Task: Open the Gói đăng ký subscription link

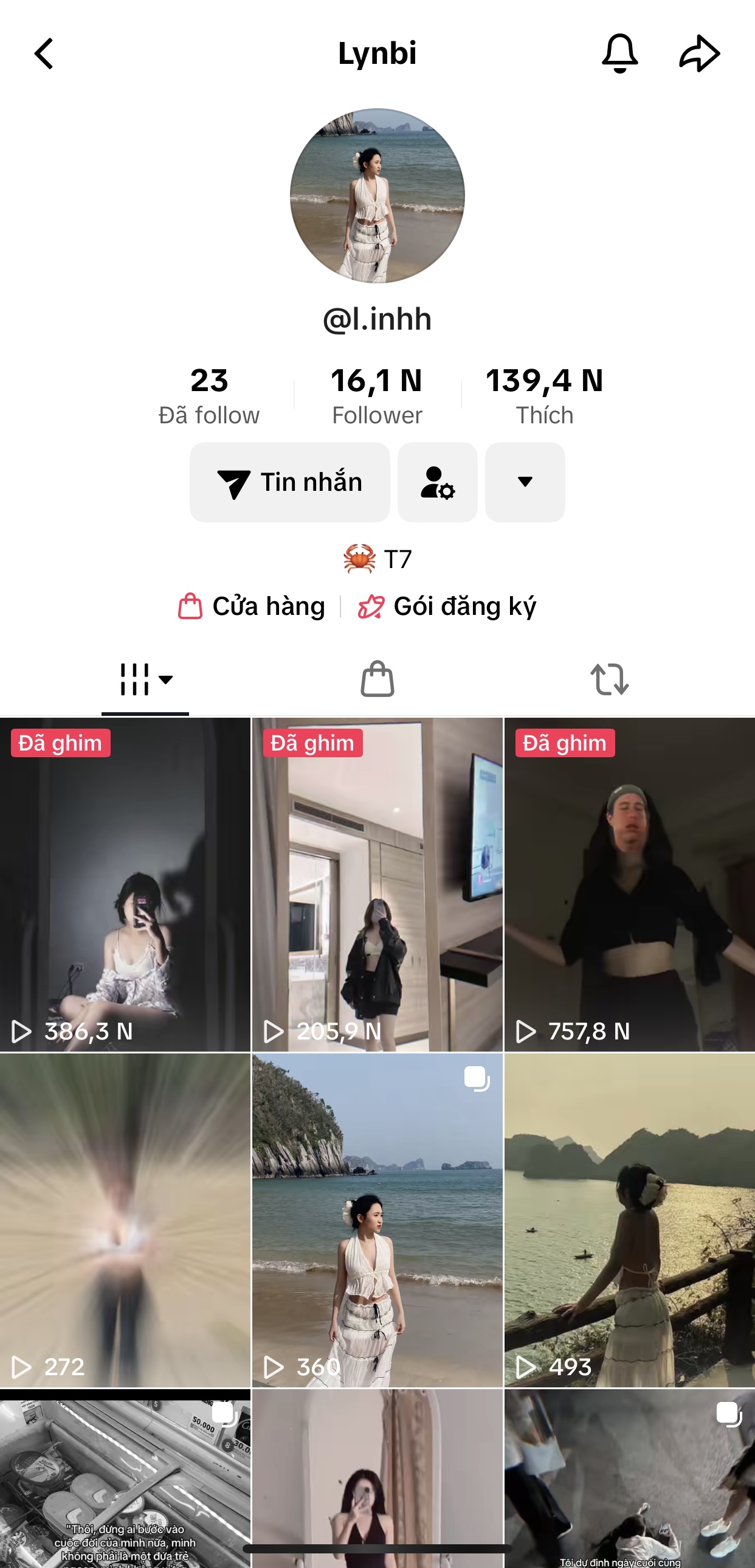Action: tap(447, 606)
